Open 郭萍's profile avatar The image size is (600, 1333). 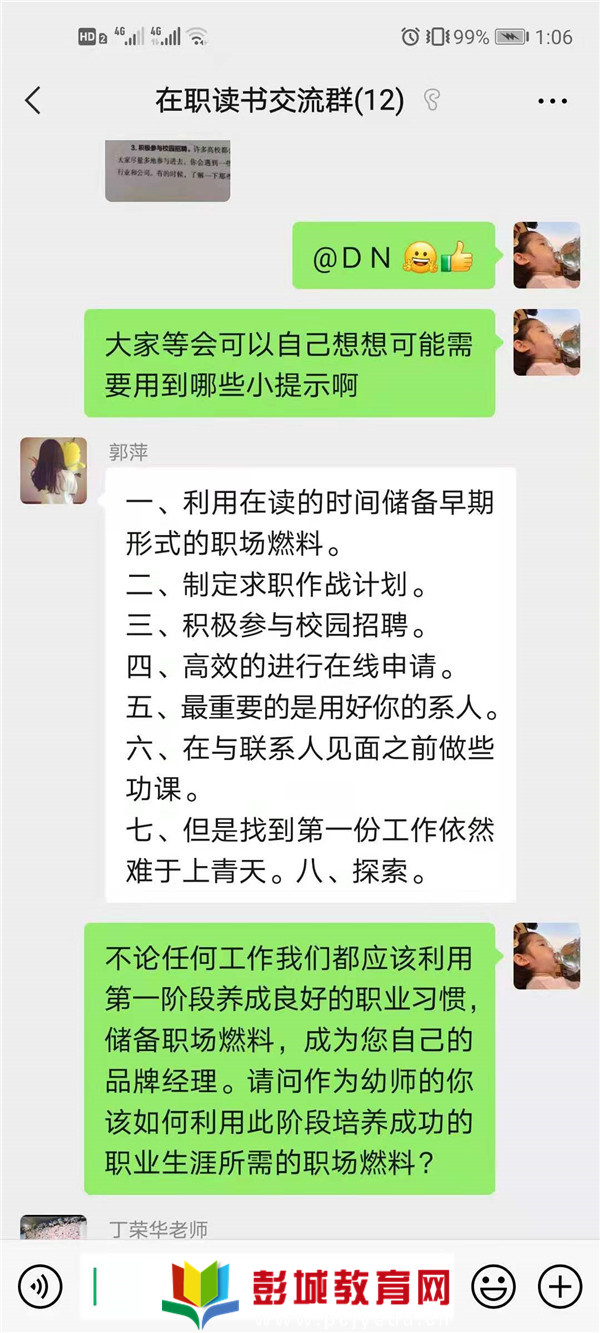(54, 470)
